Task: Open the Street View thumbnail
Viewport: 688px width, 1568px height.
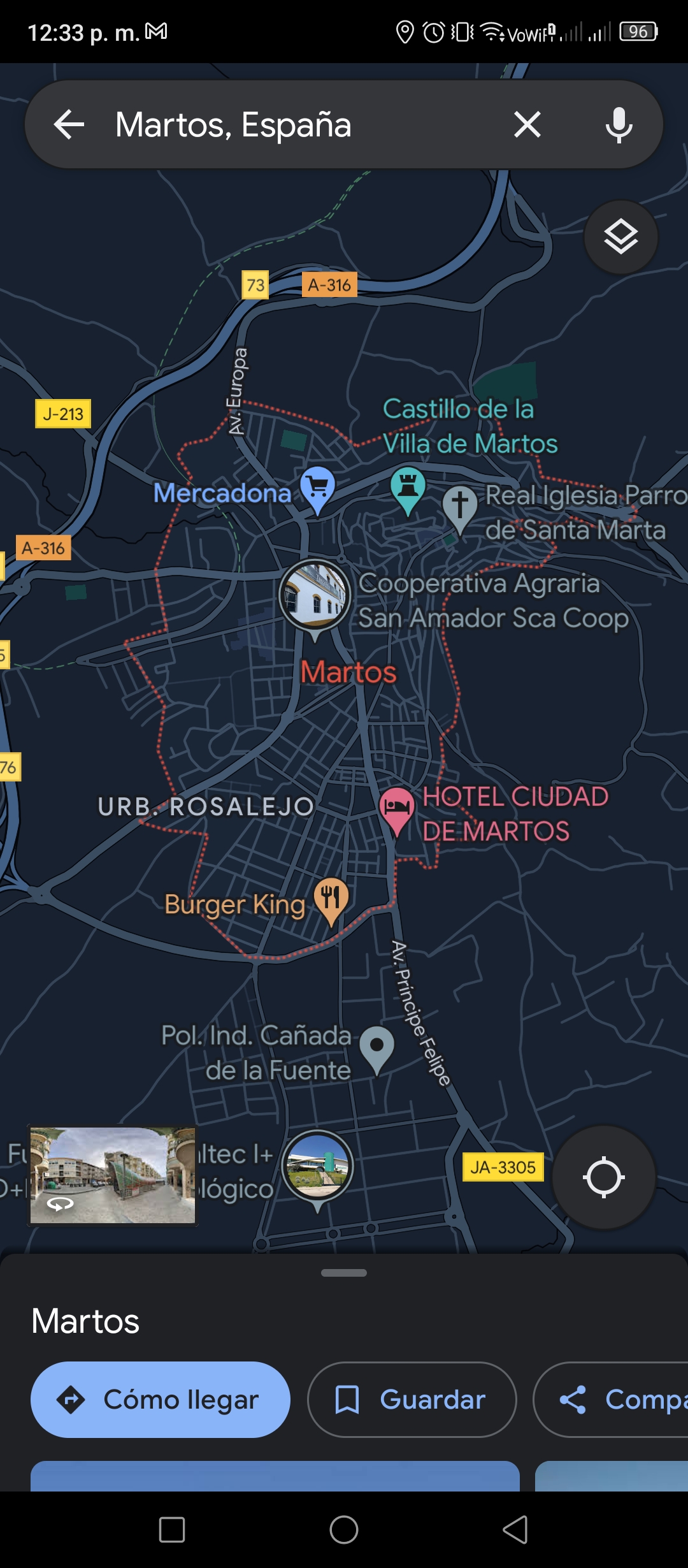Action: point(113,1175)
